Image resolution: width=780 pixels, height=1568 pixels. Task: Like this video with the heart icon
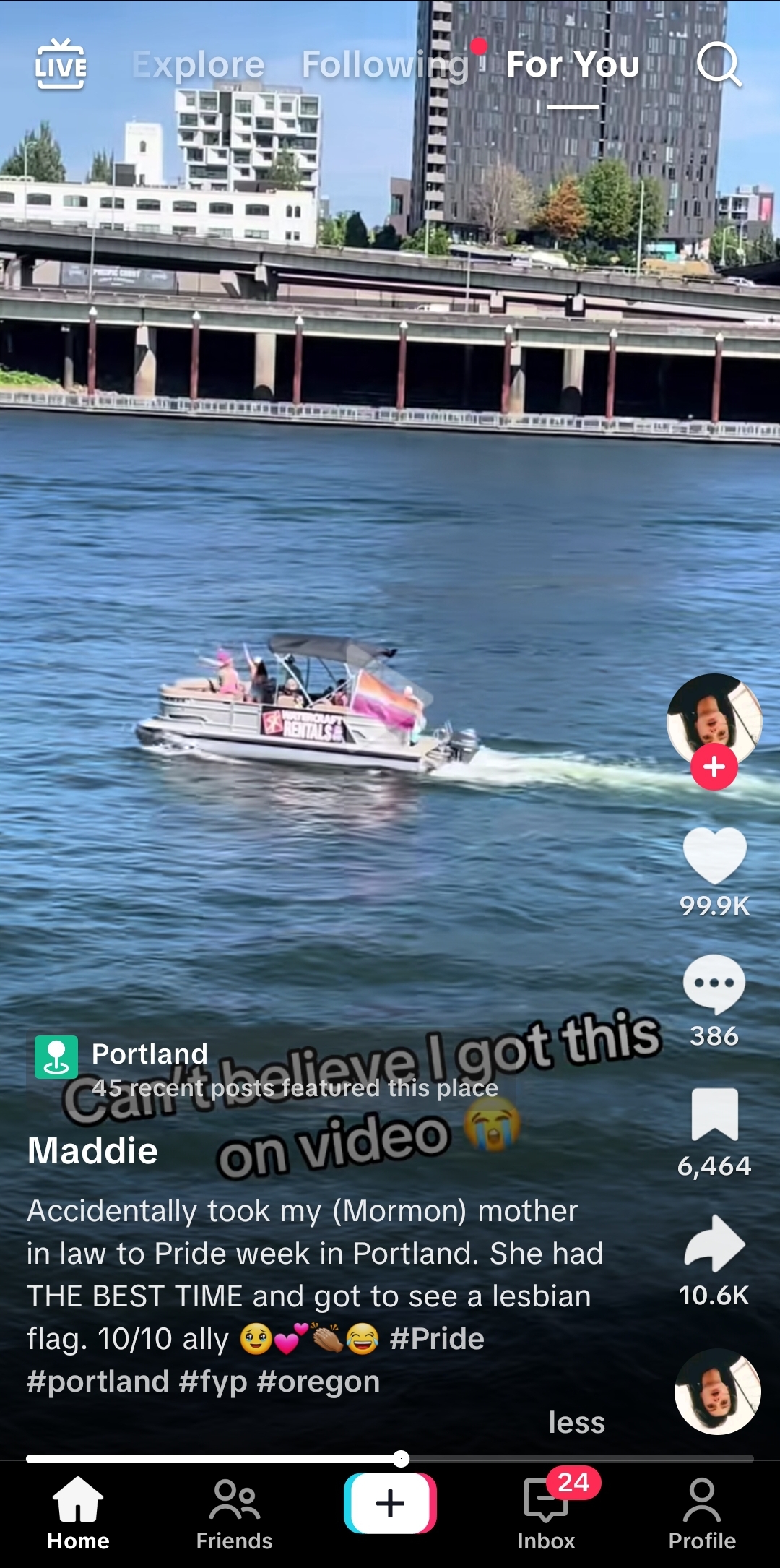click(x=714, y=856)
